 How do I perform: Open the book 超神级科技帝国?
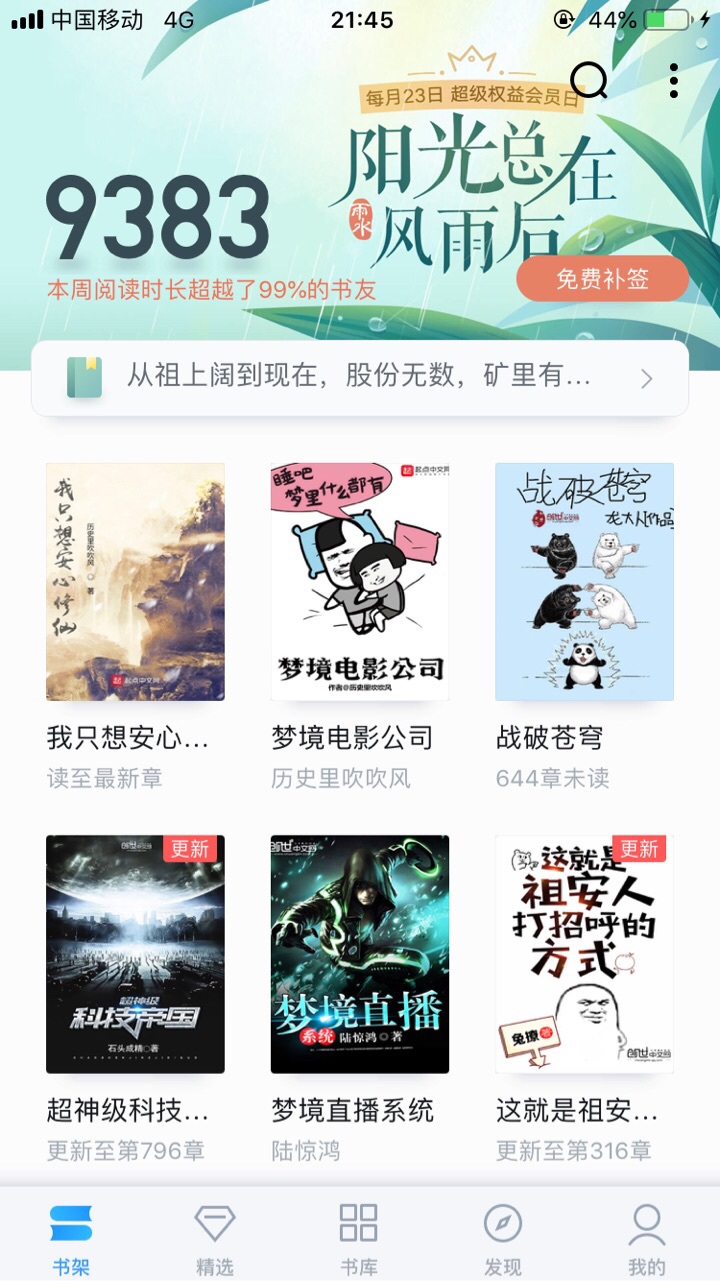[135, 954]
